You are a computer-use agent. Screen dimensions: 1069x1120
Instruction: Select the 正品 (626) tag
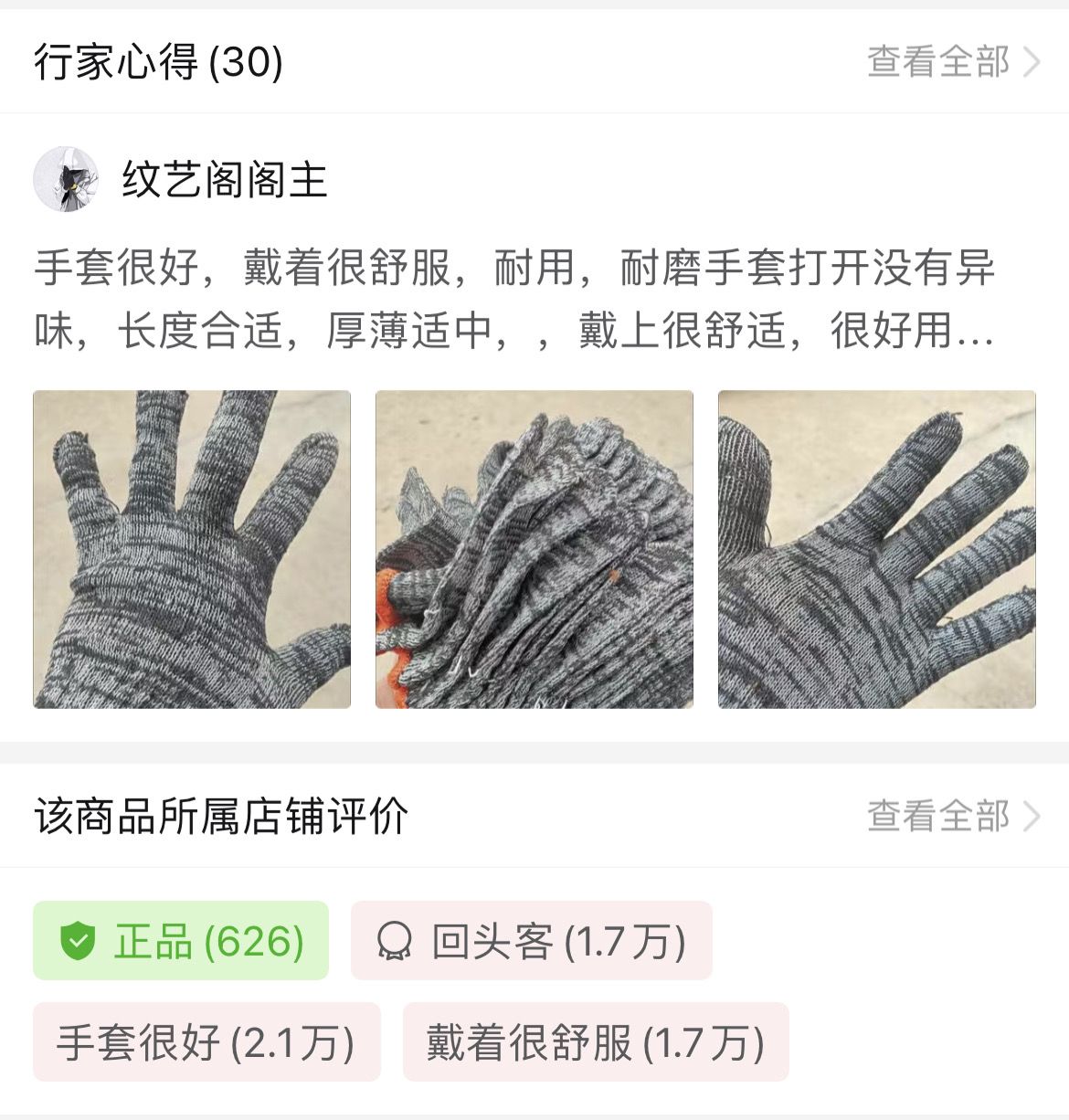coord(181,941)
